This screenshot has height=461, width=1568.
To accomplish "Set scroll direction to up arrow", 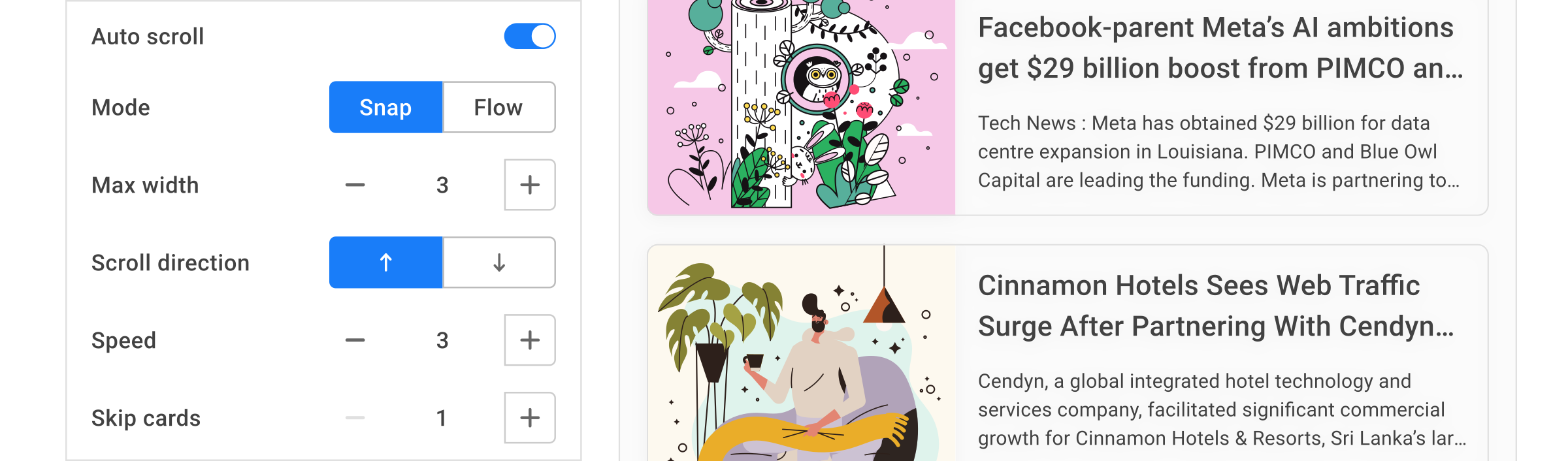I will (385, 262).
